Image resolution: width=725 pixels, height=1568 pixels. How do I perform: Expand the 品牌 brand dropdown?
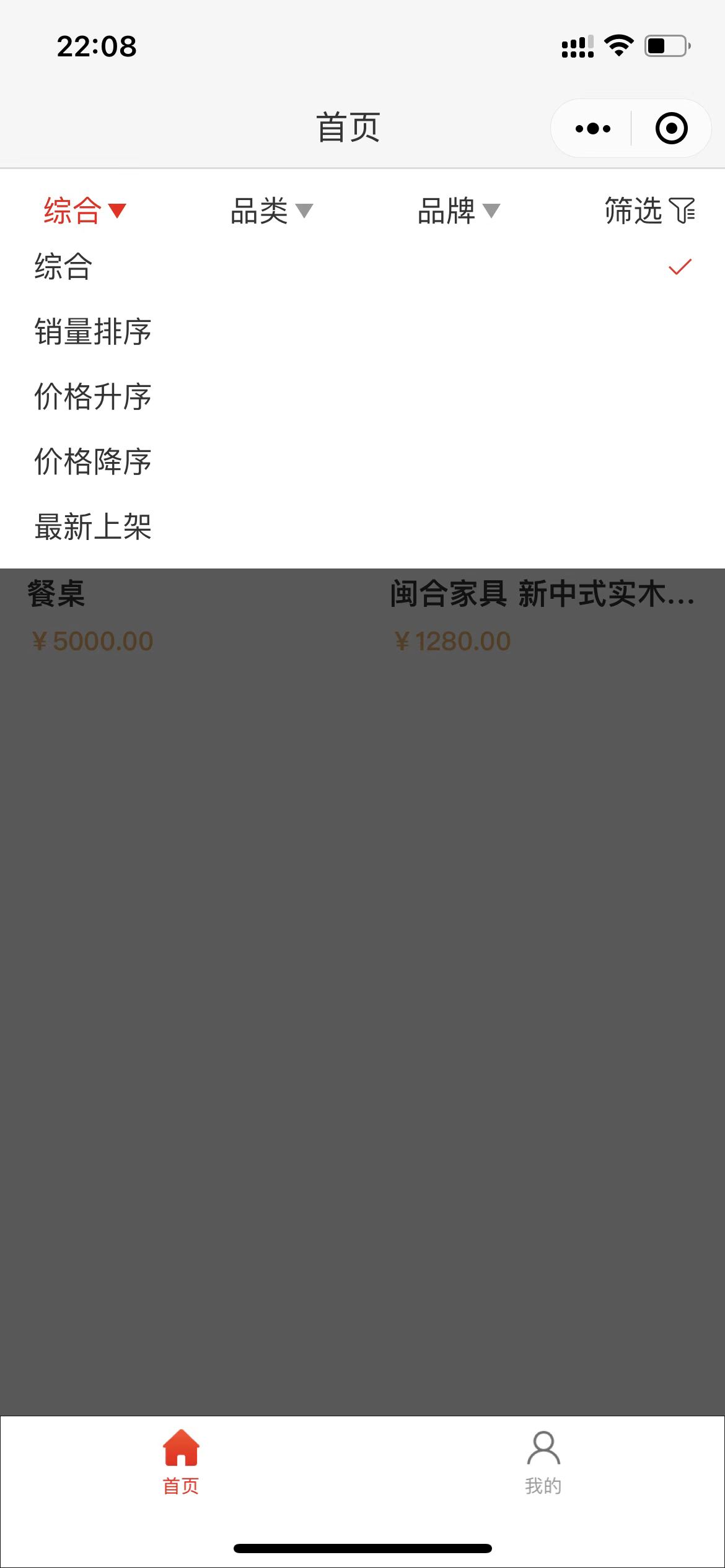pos(459,211)
